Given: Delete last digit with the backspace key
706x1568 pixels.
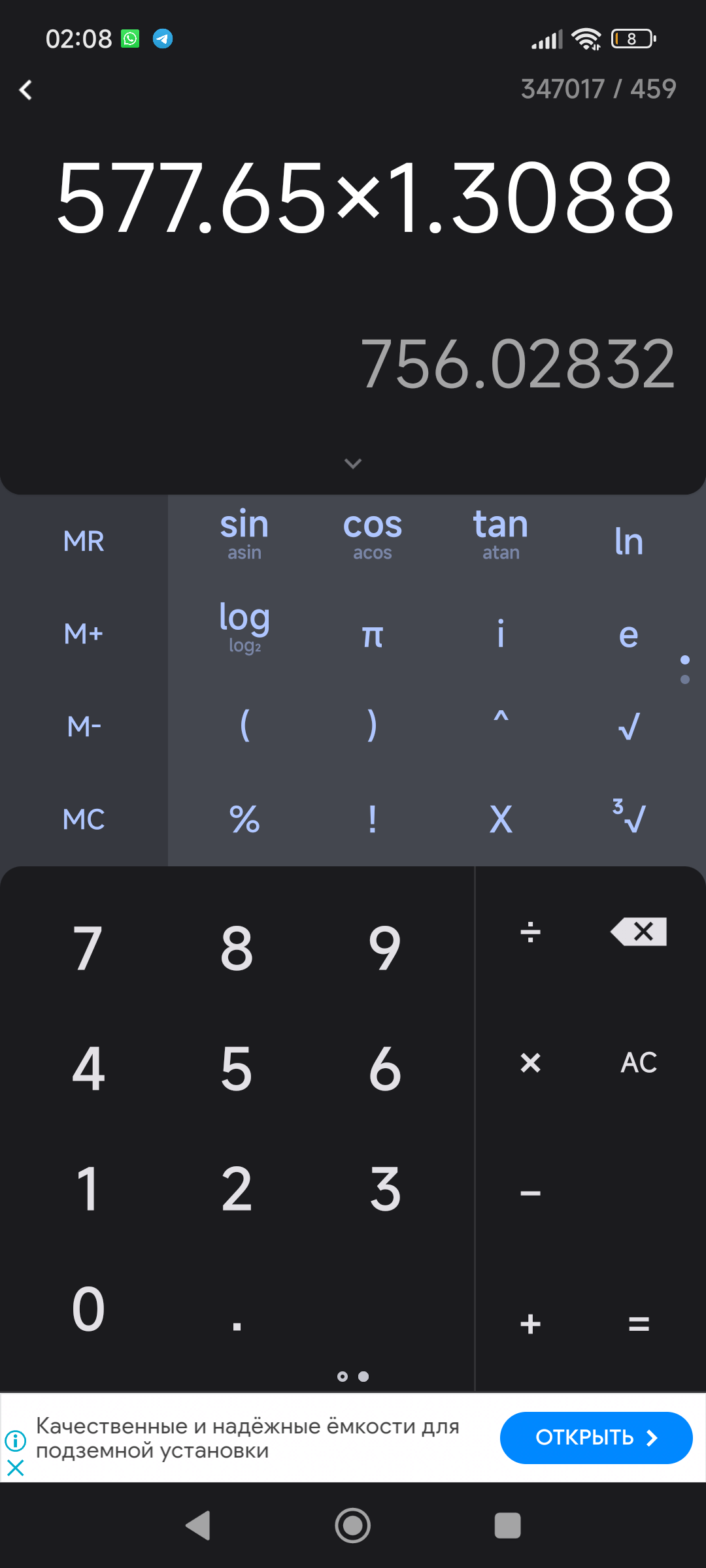Looking at the screenshot, I should coord(639,932).
